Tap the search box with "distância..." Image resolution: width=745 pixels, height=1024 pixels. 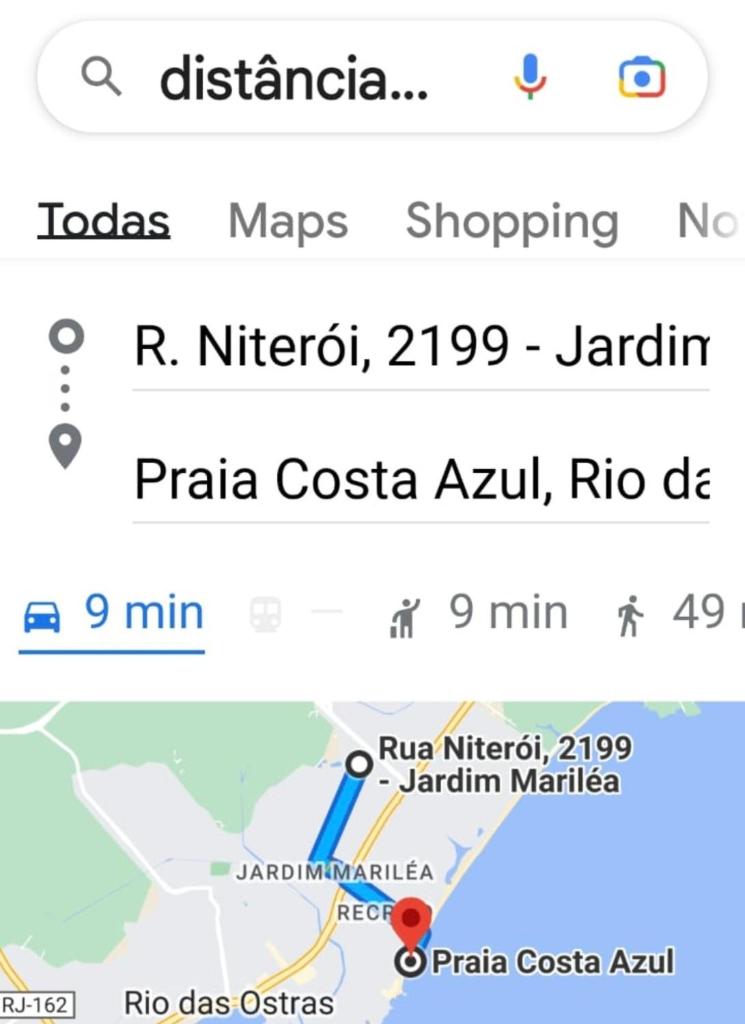pos(295,79)
